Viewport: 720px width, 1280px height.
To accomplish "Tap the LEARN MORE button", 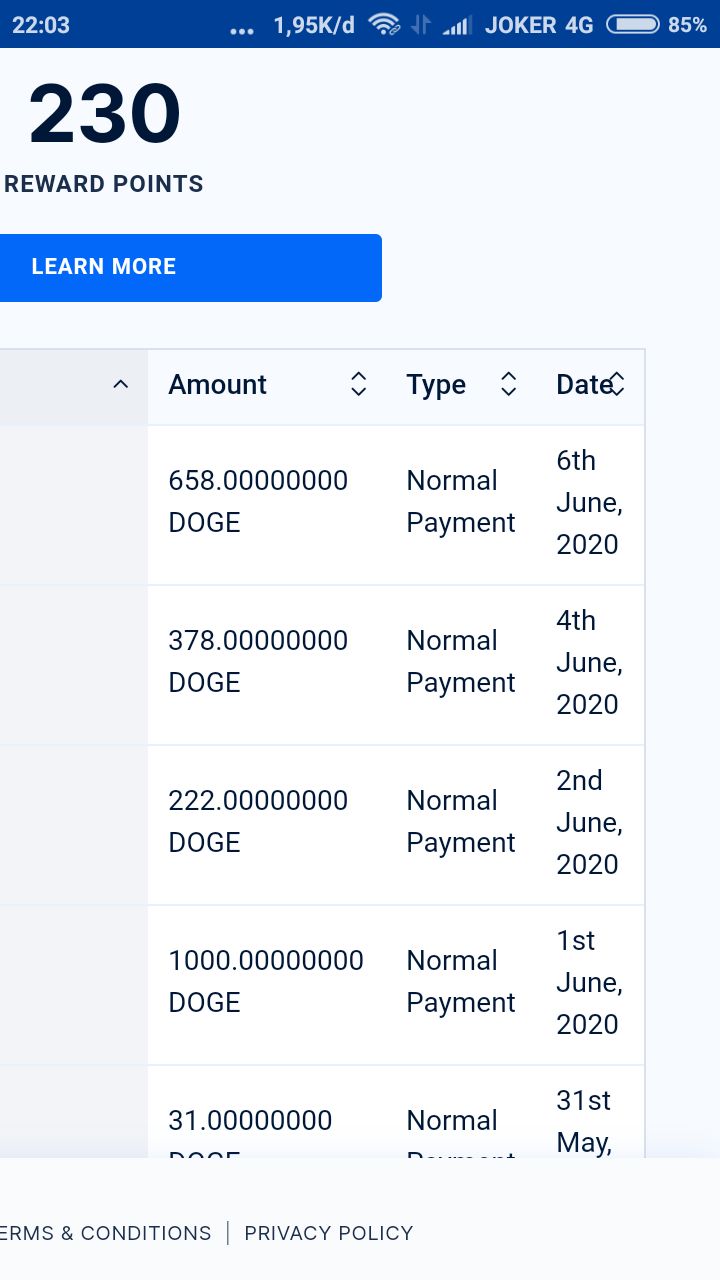I will pos(190,268).
